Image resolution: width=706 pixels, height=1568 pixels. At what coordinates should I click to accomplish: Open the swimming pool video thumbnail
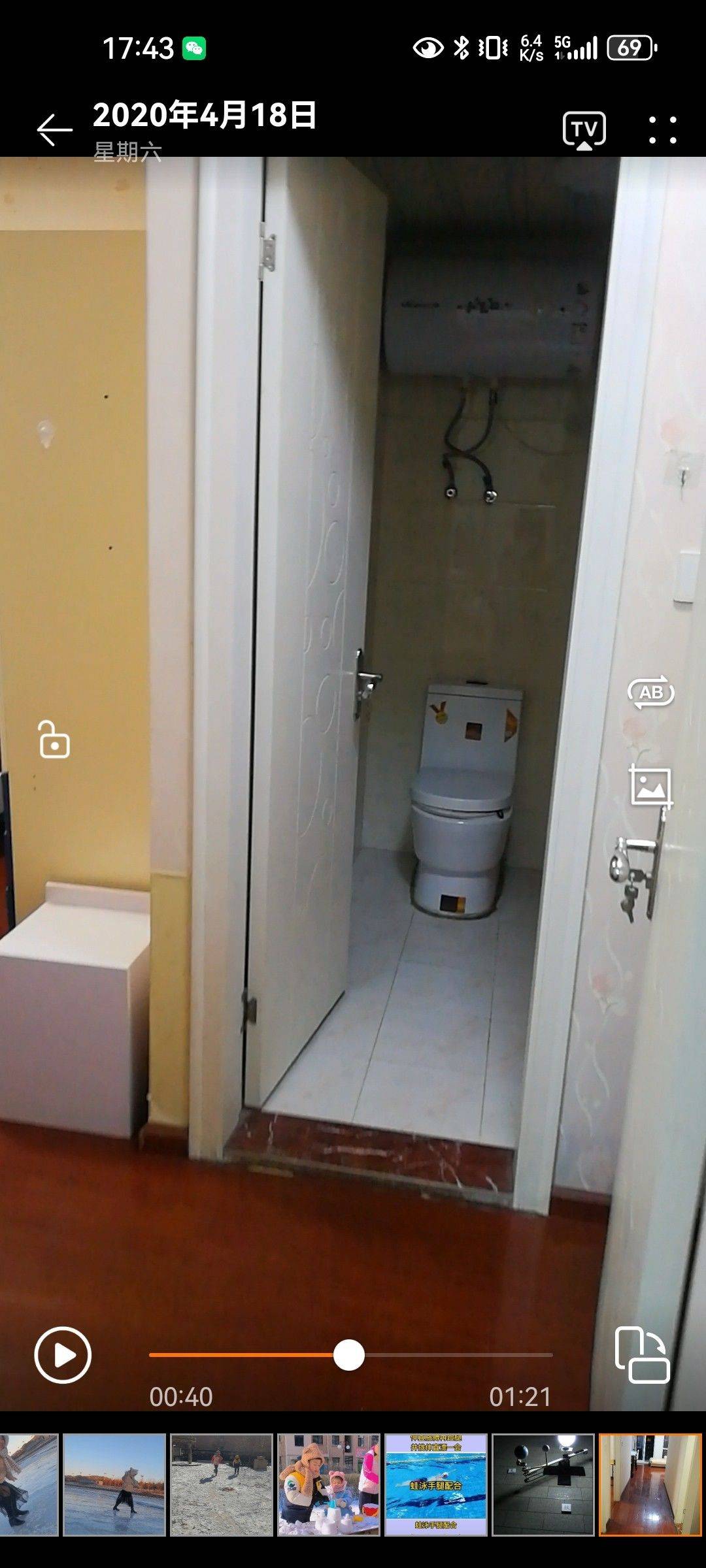(436, 1484)
